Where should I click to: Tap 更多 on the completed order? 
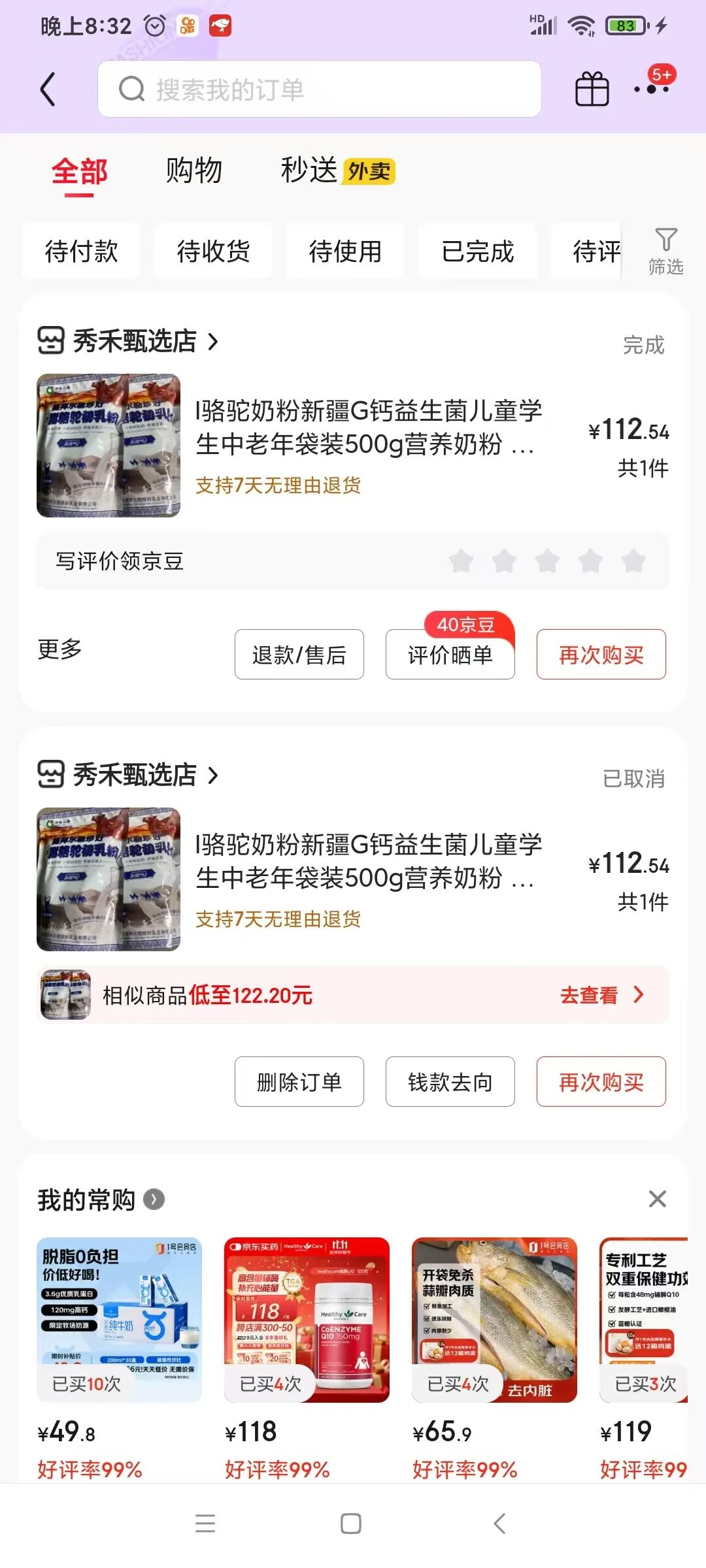(x=60, y=649)
